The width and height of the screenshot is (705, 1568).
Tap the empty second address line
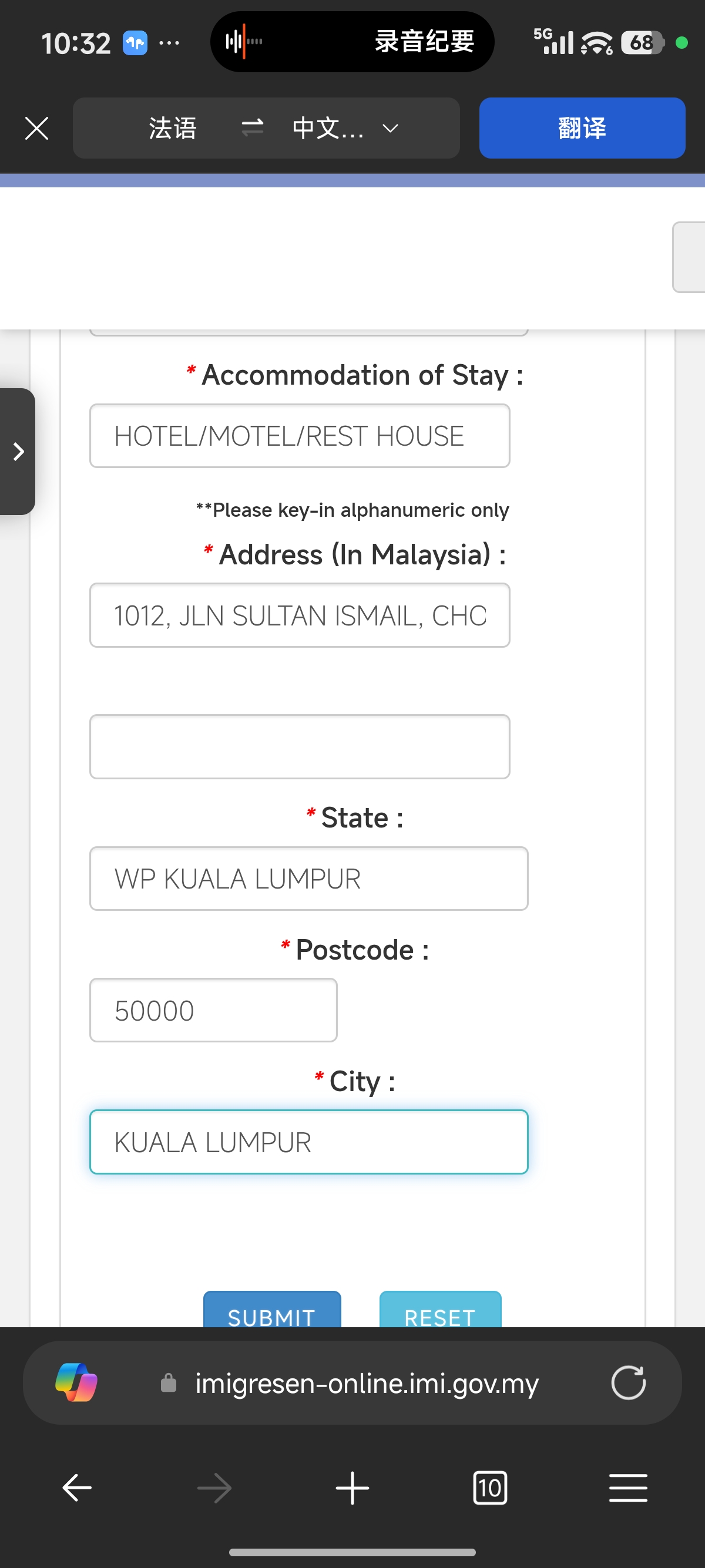click(x=300, y=747)
